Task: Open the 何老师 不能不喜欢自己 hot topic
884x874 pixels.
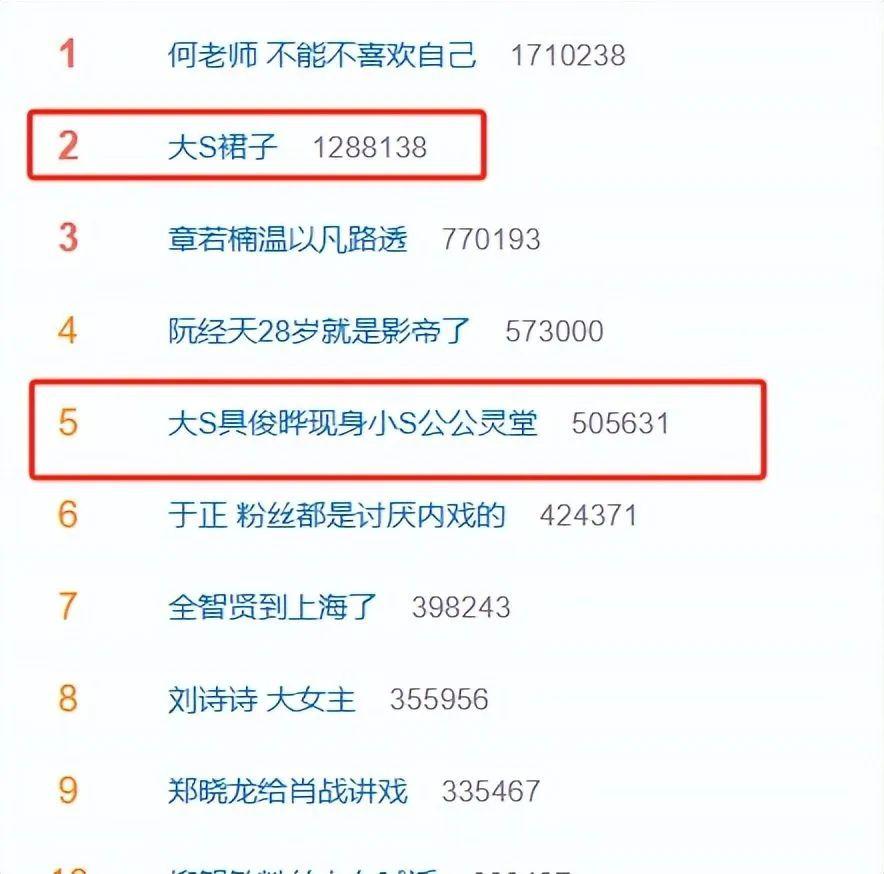Action: click(322, 54)
